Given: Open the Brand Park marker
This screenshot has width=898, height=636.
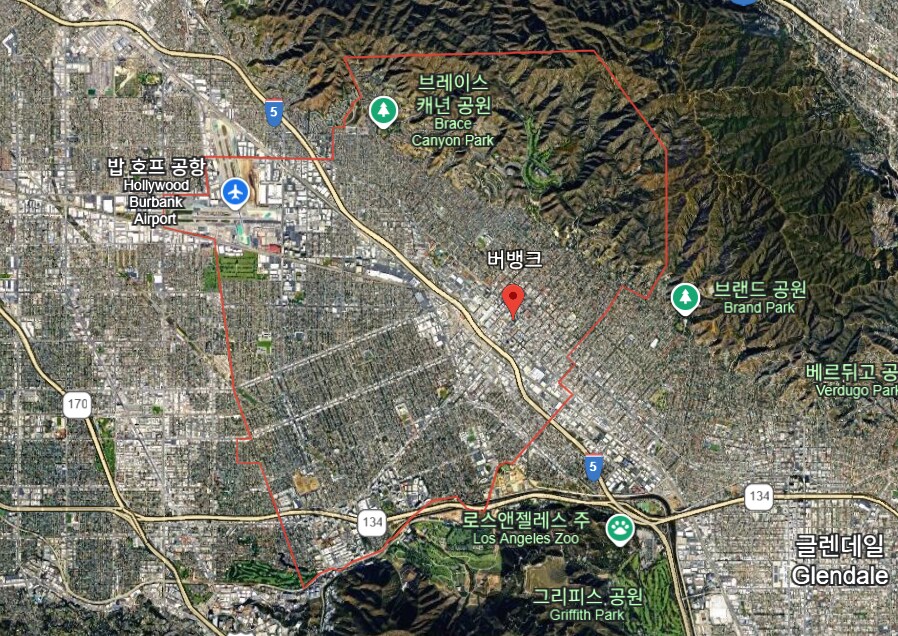Looking at the screenshot, I should [685, 297].
